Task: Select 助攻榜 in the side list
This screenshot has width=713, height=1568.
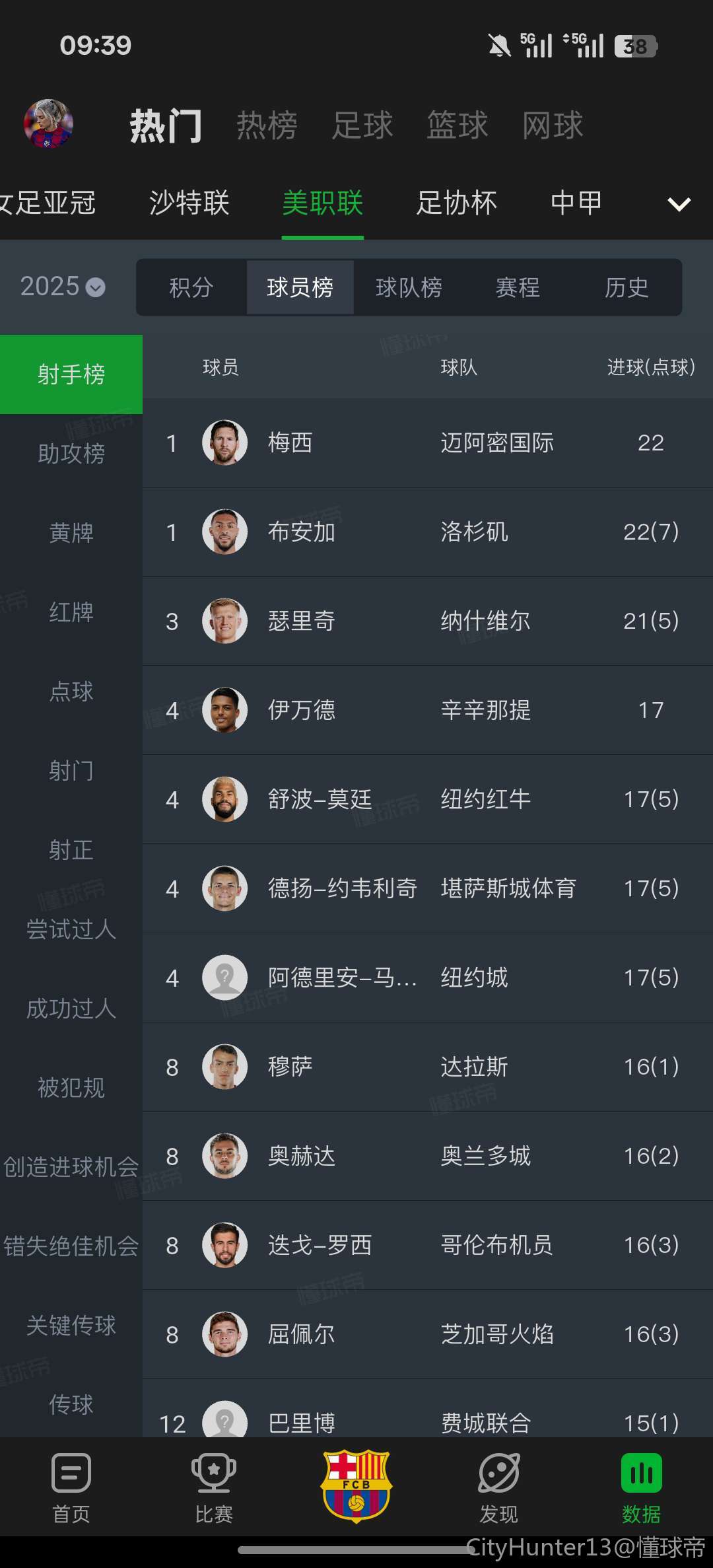Action: click(71, 454)
